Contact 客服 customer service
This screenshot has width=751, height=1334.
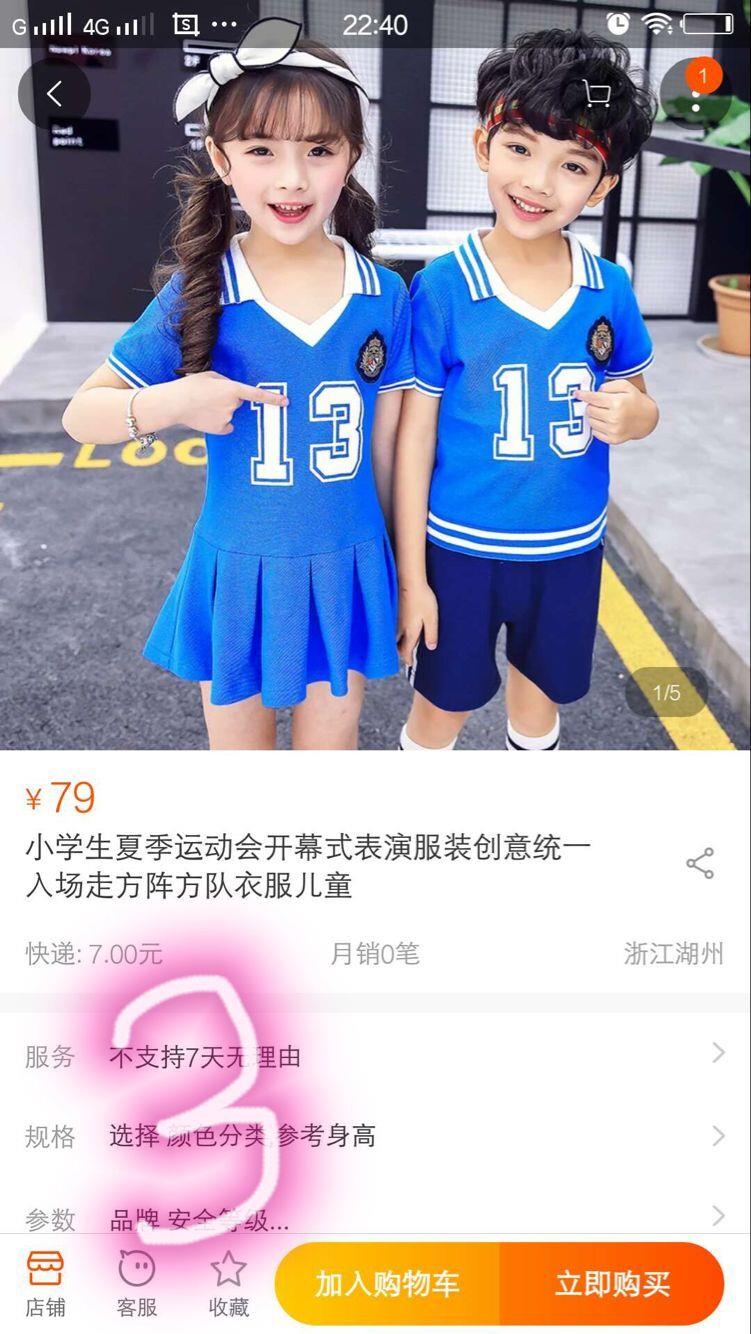[x=137, y=1284]
